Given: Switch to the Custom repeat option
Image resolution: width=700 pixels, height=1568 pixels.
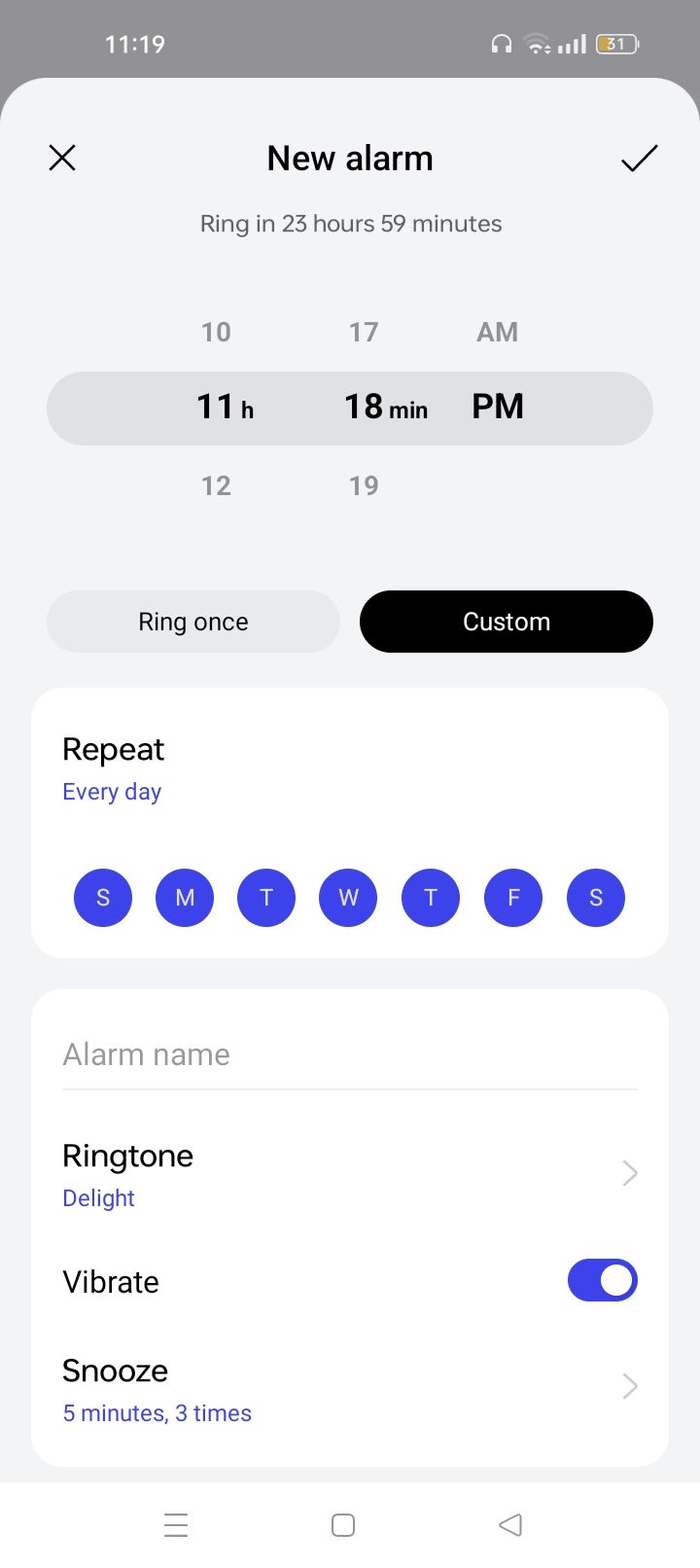Looking at the screenshot, I should 506,622.
